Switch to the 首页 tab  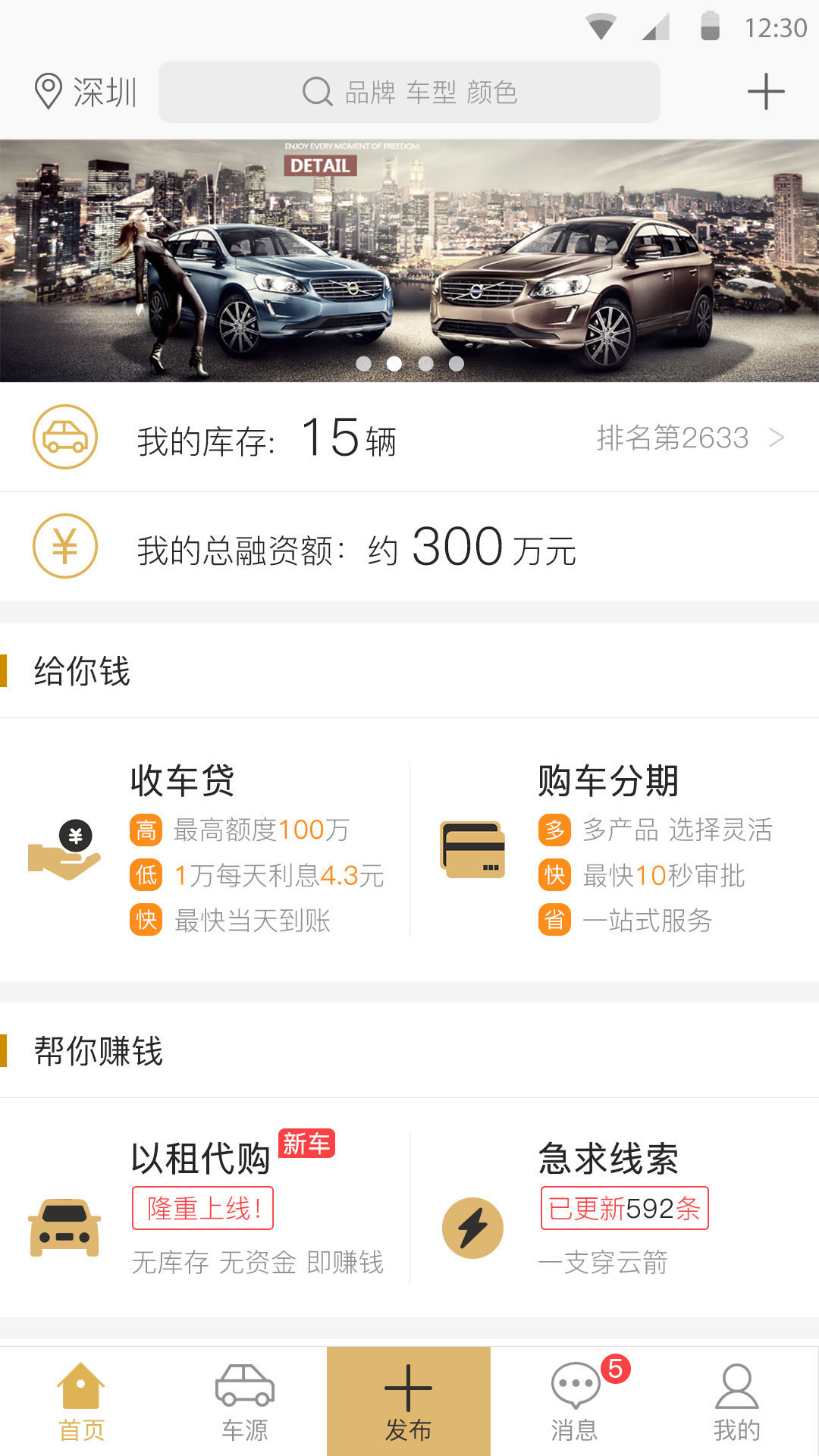click(81, 1401)
